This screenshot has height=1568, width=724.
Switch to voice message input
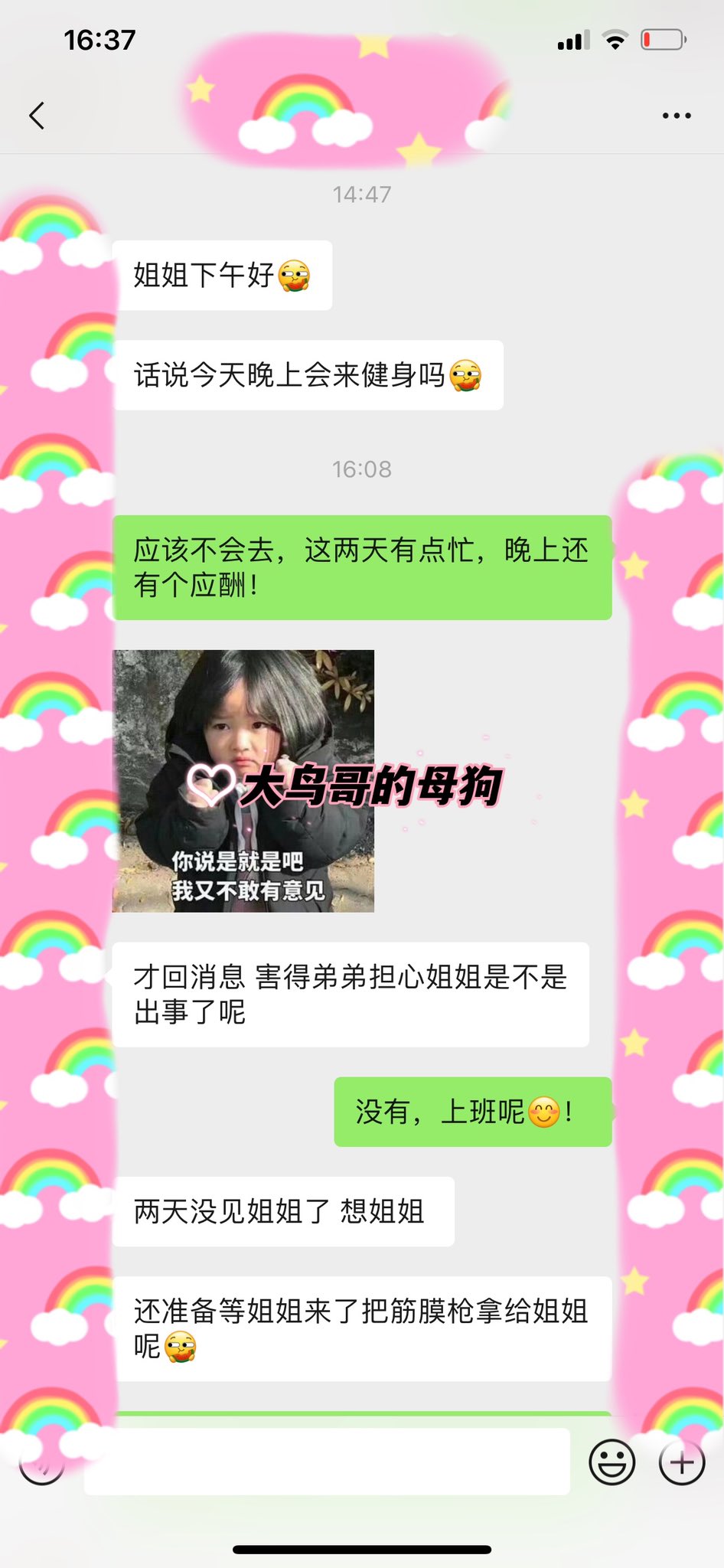41,1462
